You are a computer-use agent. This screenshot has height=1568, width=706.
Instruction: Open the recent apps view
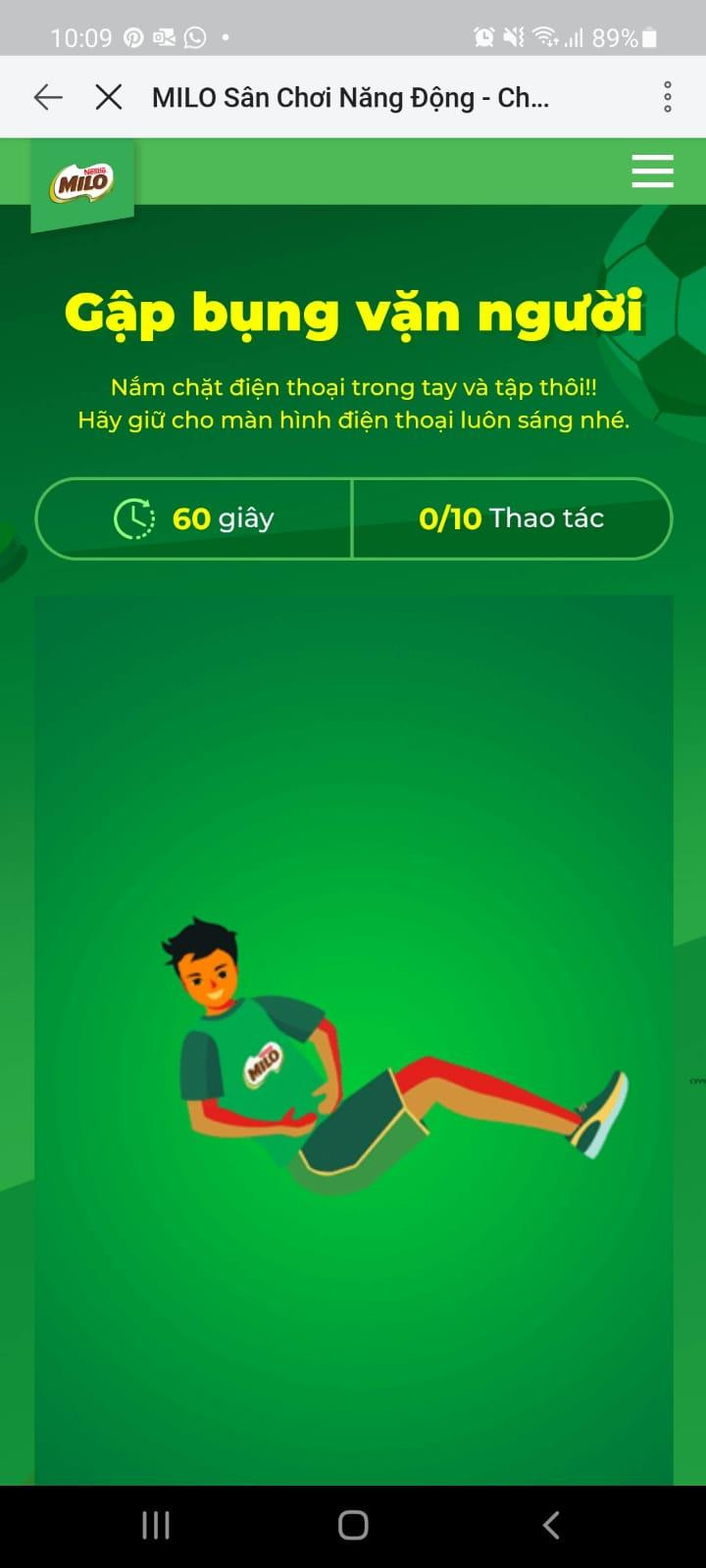coord(156,1525)
